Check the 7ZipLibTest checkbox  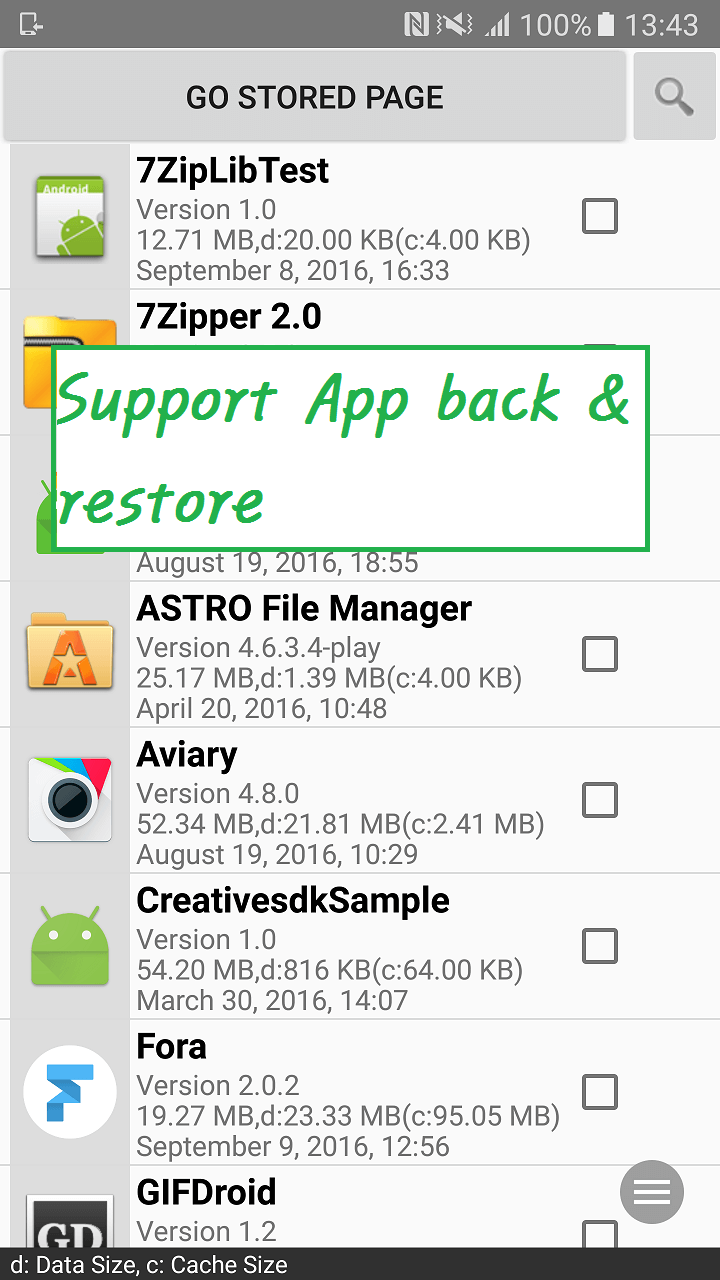600,216
